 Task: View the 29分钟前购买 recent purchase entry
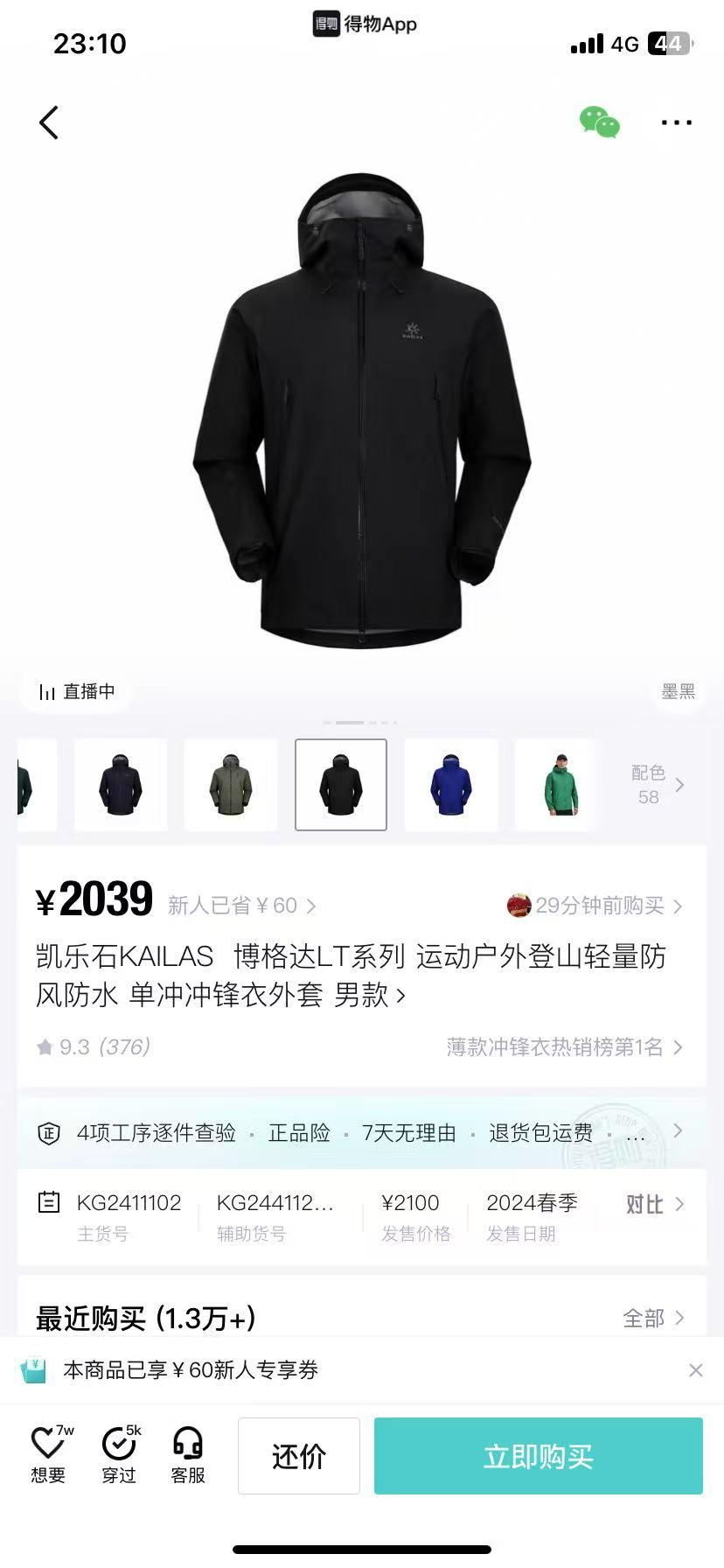point(596,906)
